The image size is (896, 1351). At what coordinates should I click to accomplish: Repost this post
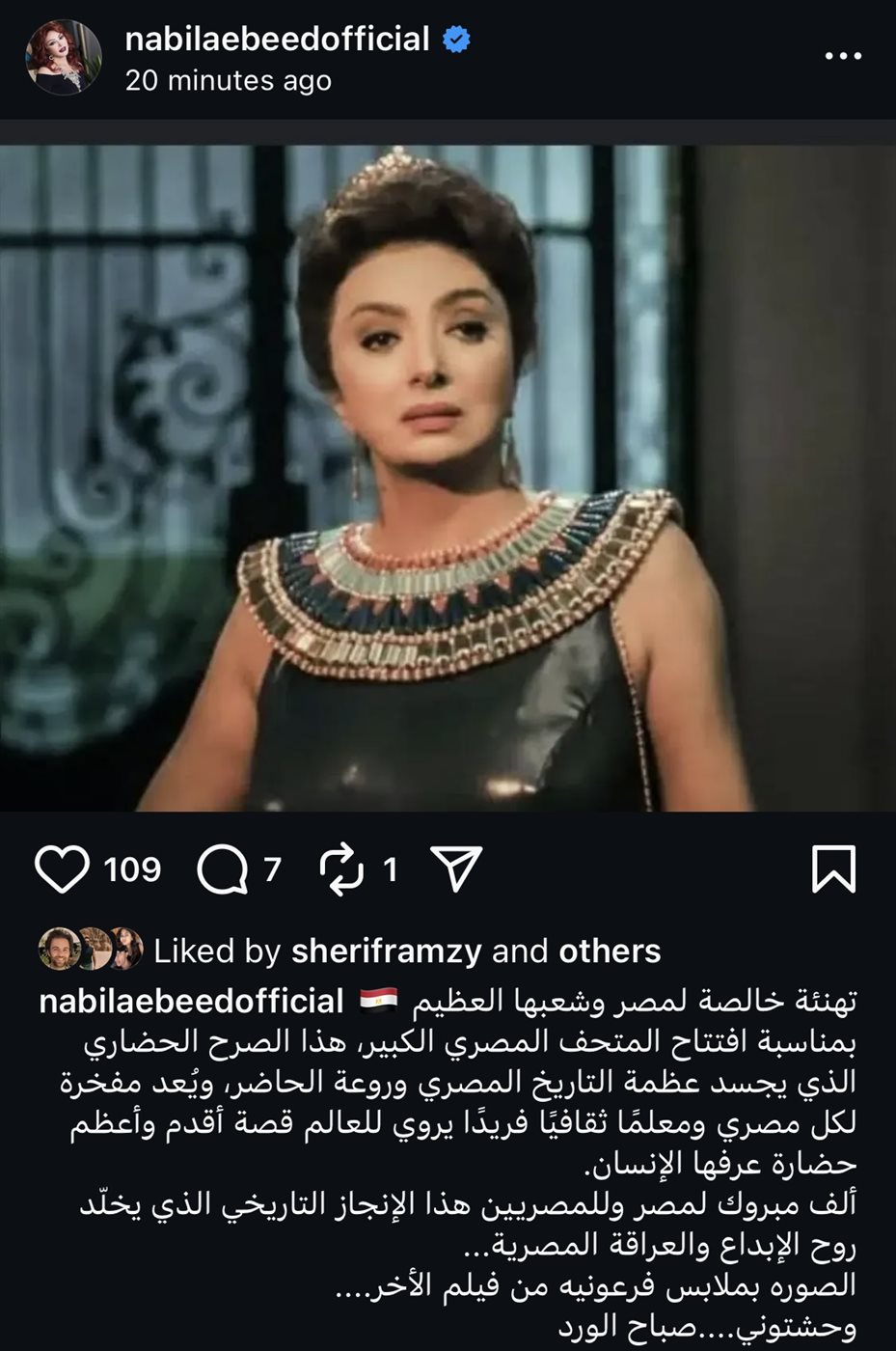click(341, 869)
